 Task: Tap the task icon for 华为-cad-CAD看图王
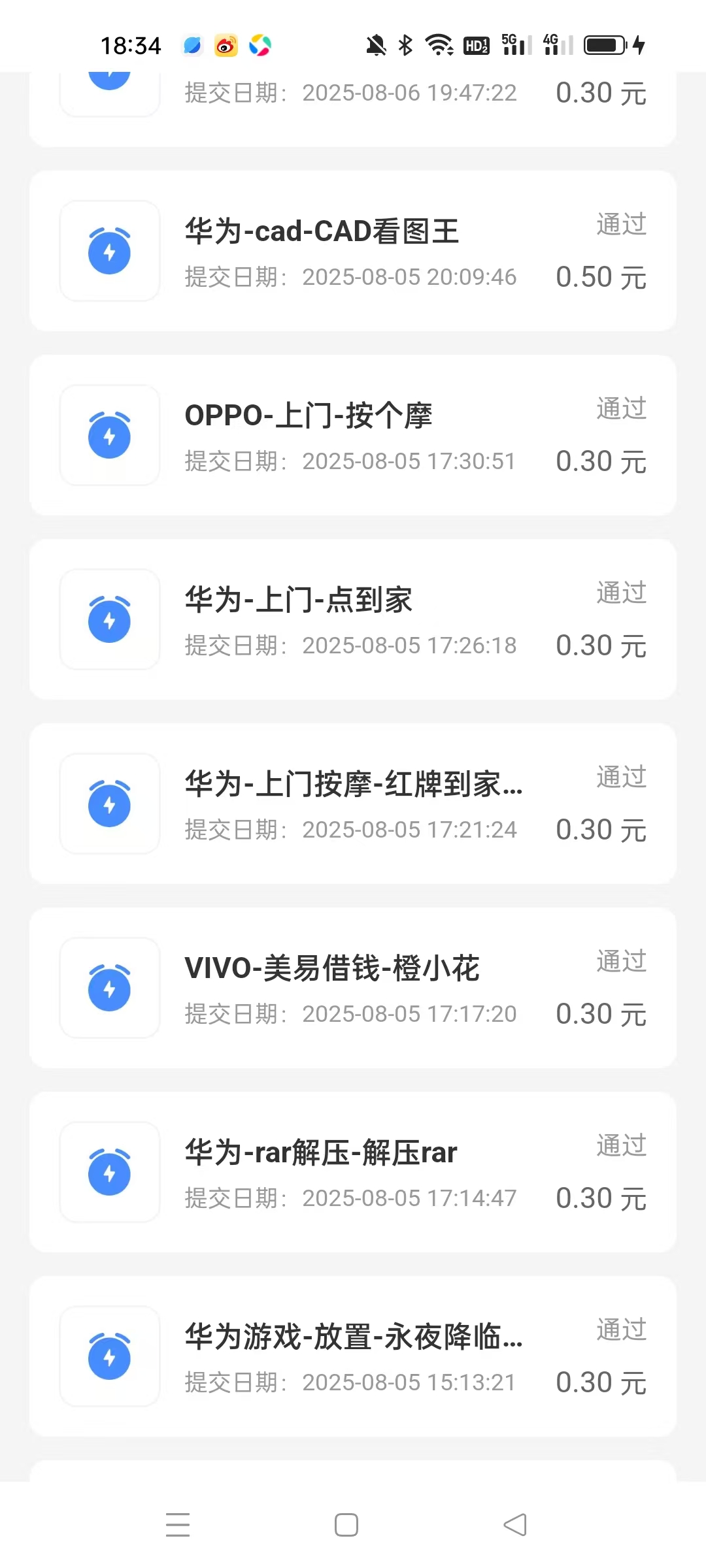pos(109,251)
